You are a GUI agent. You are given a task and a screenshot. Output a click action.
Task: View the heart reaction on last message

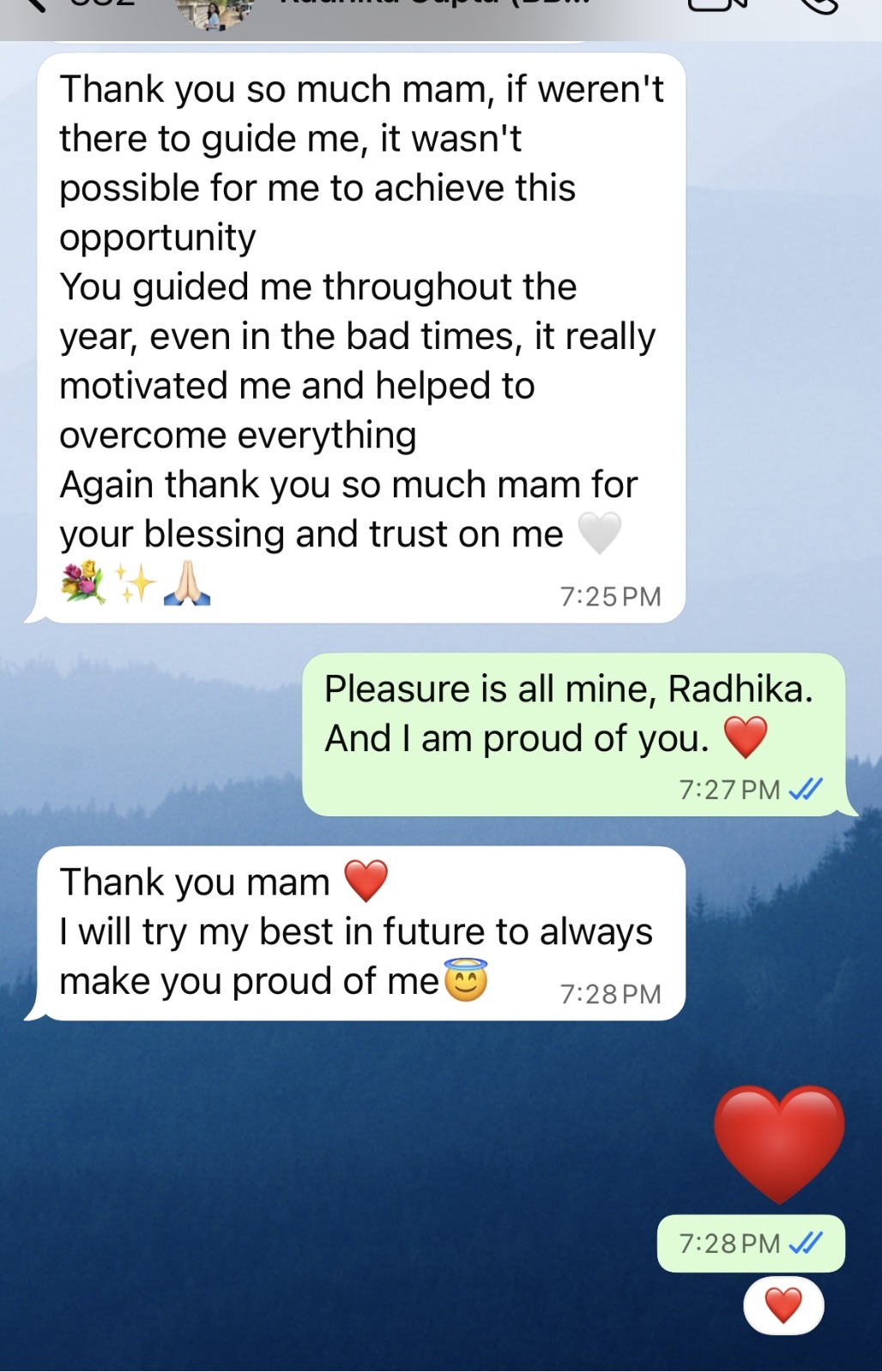pos(782,1306)
